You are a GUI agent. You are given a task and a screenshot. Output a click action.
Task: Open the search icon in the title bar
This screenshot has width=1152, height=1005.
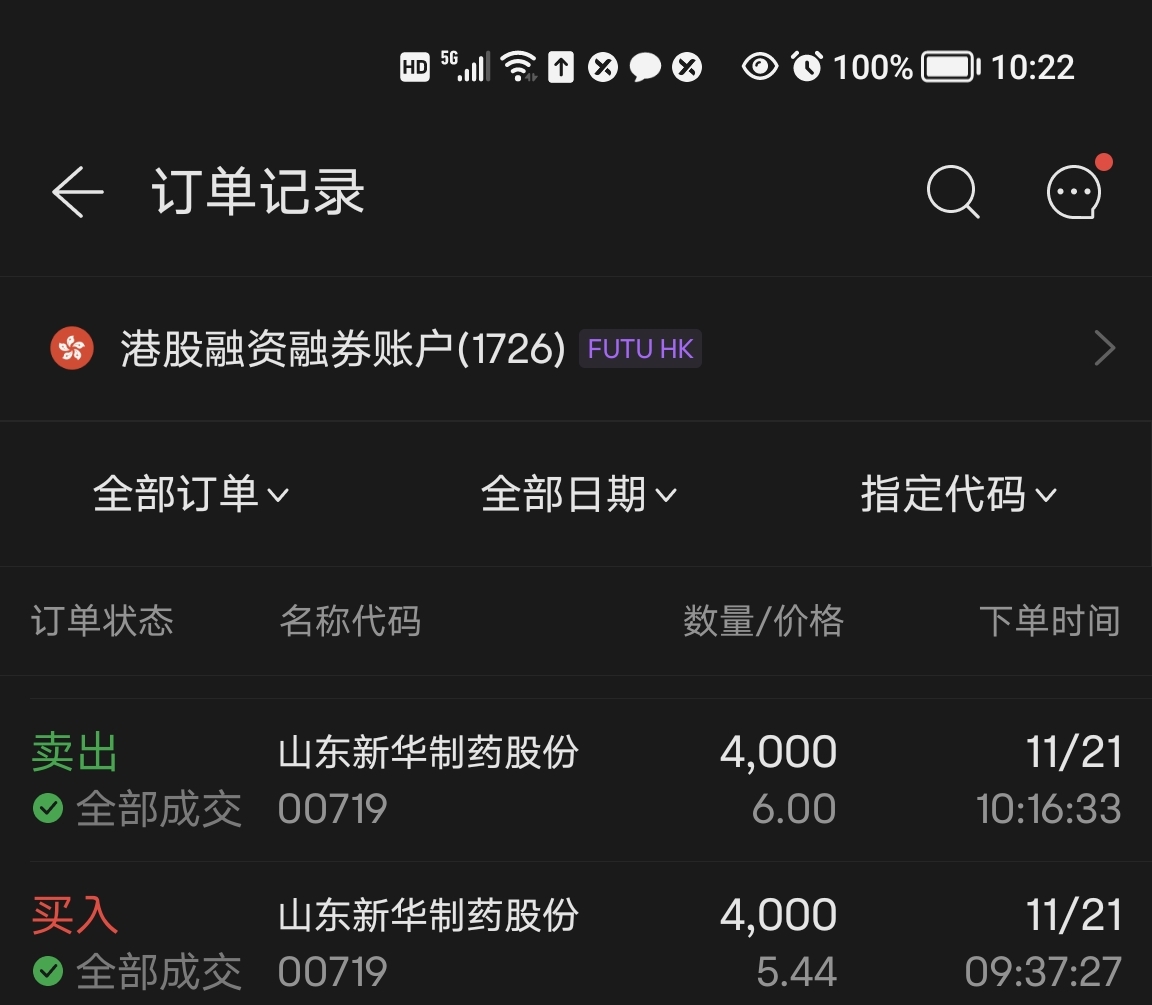click(x=952, y=191)
